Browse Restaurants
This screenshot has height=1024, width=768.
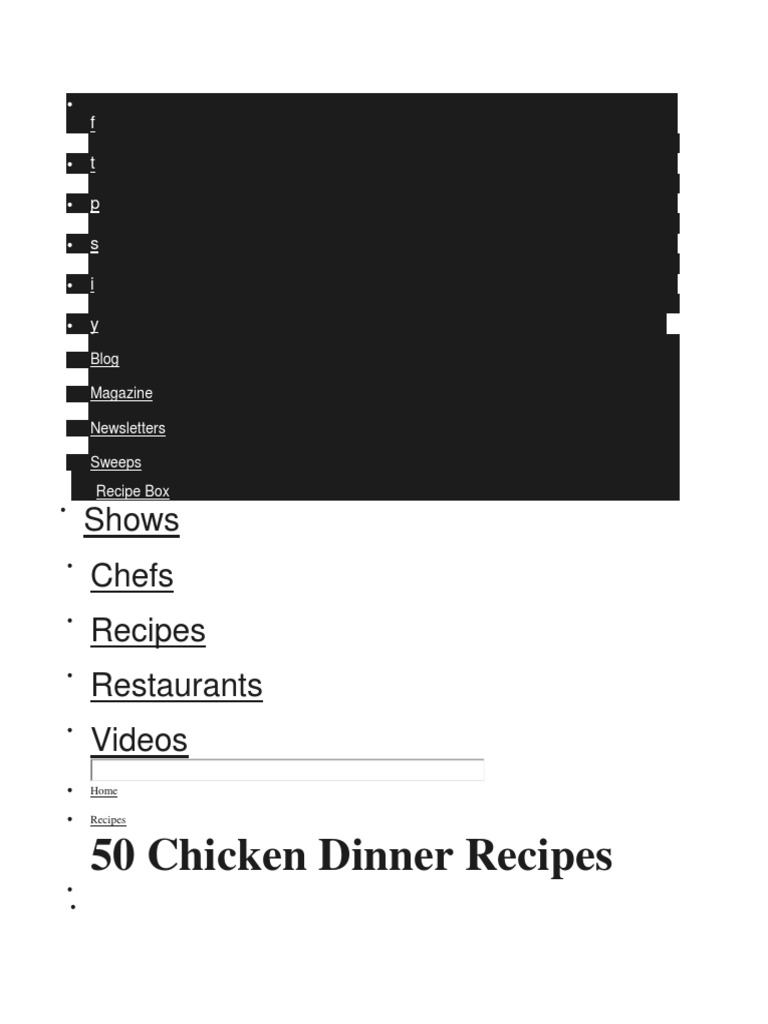point(176,686)
